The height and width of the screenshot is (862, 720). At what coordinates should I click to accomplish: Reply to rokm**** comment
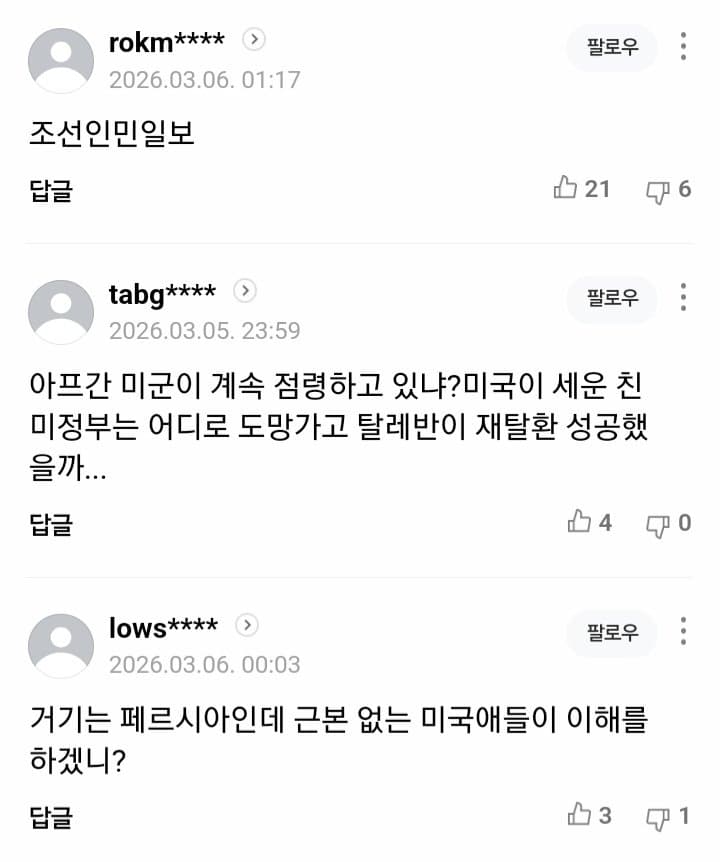(x=51, y=190)
